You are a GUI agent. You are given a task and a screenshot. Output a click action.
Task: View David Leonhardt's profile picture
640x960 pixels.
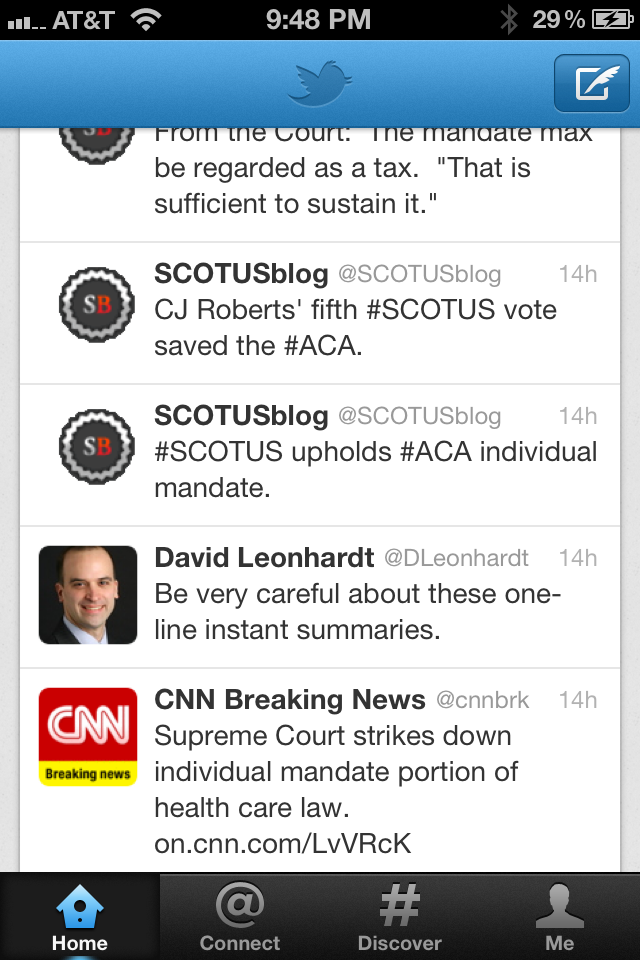pos(88,595)
